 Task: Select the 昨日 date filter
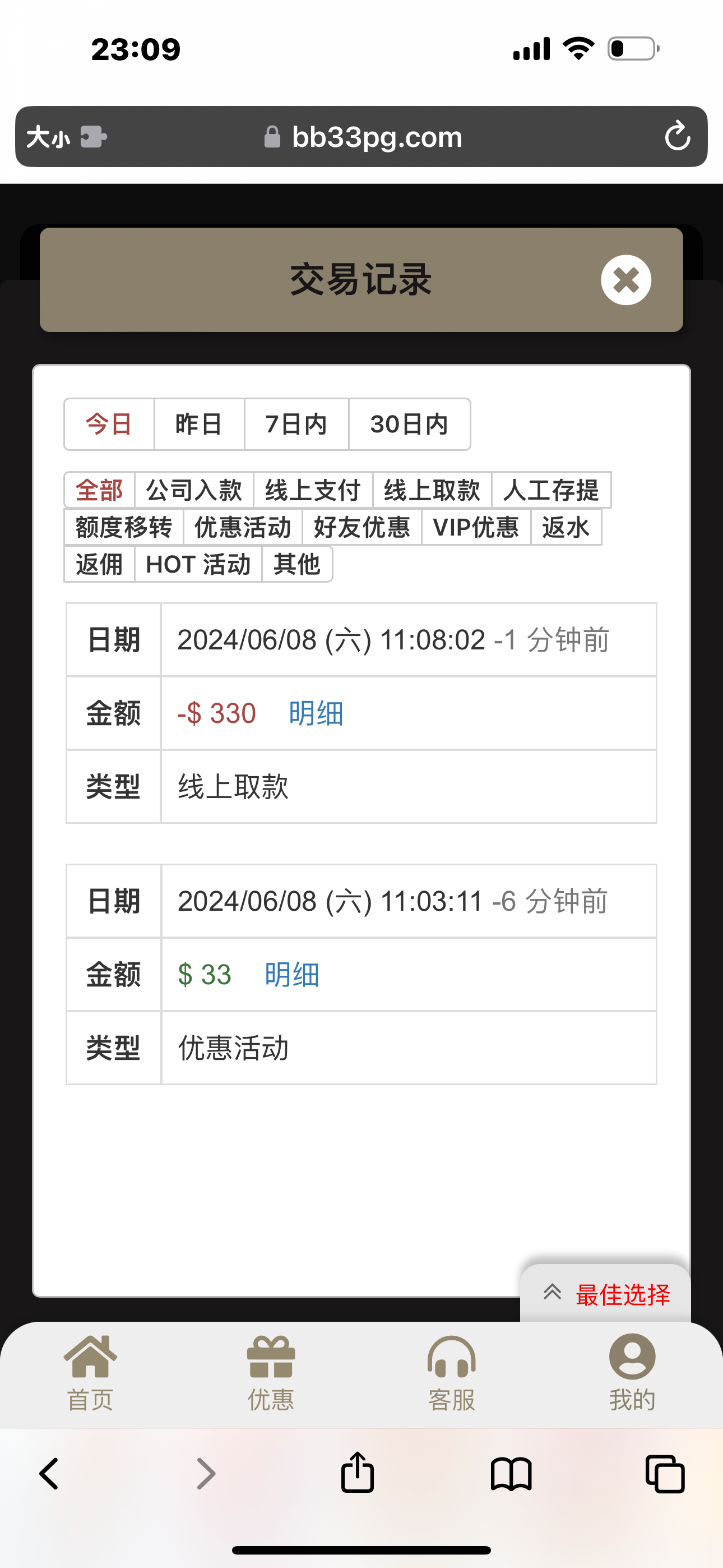(x=199, y=425)
